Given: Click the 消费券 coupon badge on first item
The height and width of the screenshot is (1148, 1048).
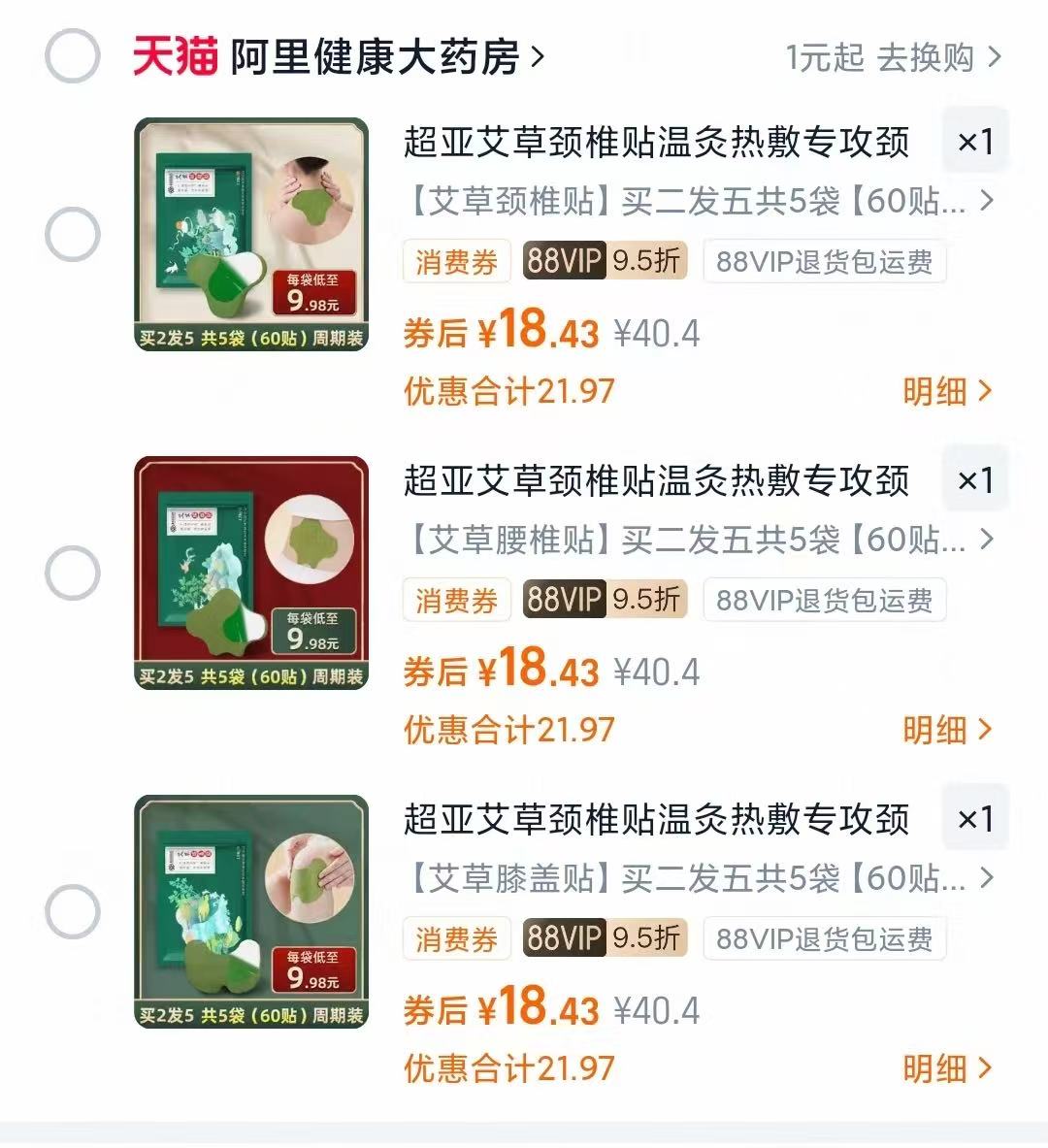Looking at the screenshot, I should pyautogui.click(x=456, y=260).
